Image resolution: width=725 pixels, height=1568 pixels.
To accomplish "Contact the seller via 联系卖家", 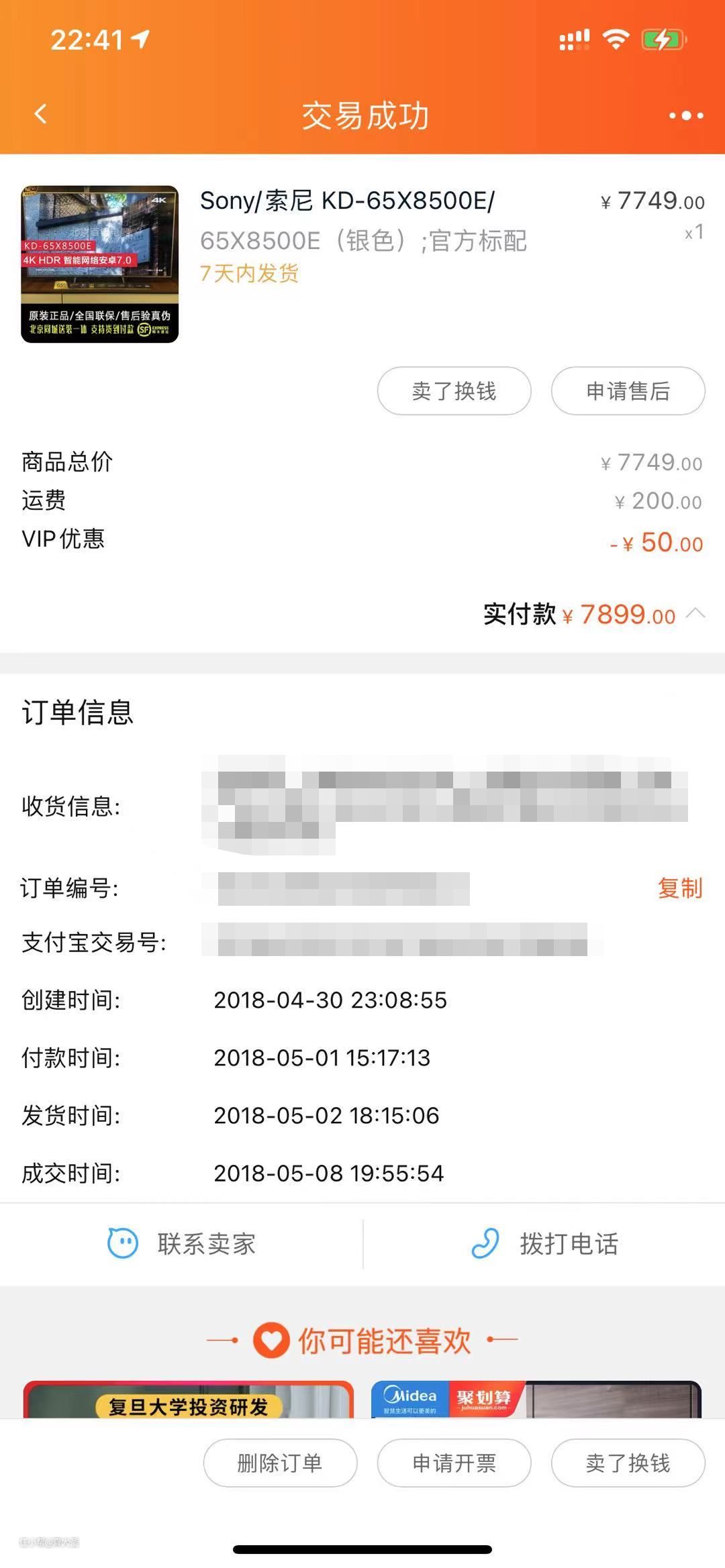I will pyautogui.click(x=183, y=1244).
